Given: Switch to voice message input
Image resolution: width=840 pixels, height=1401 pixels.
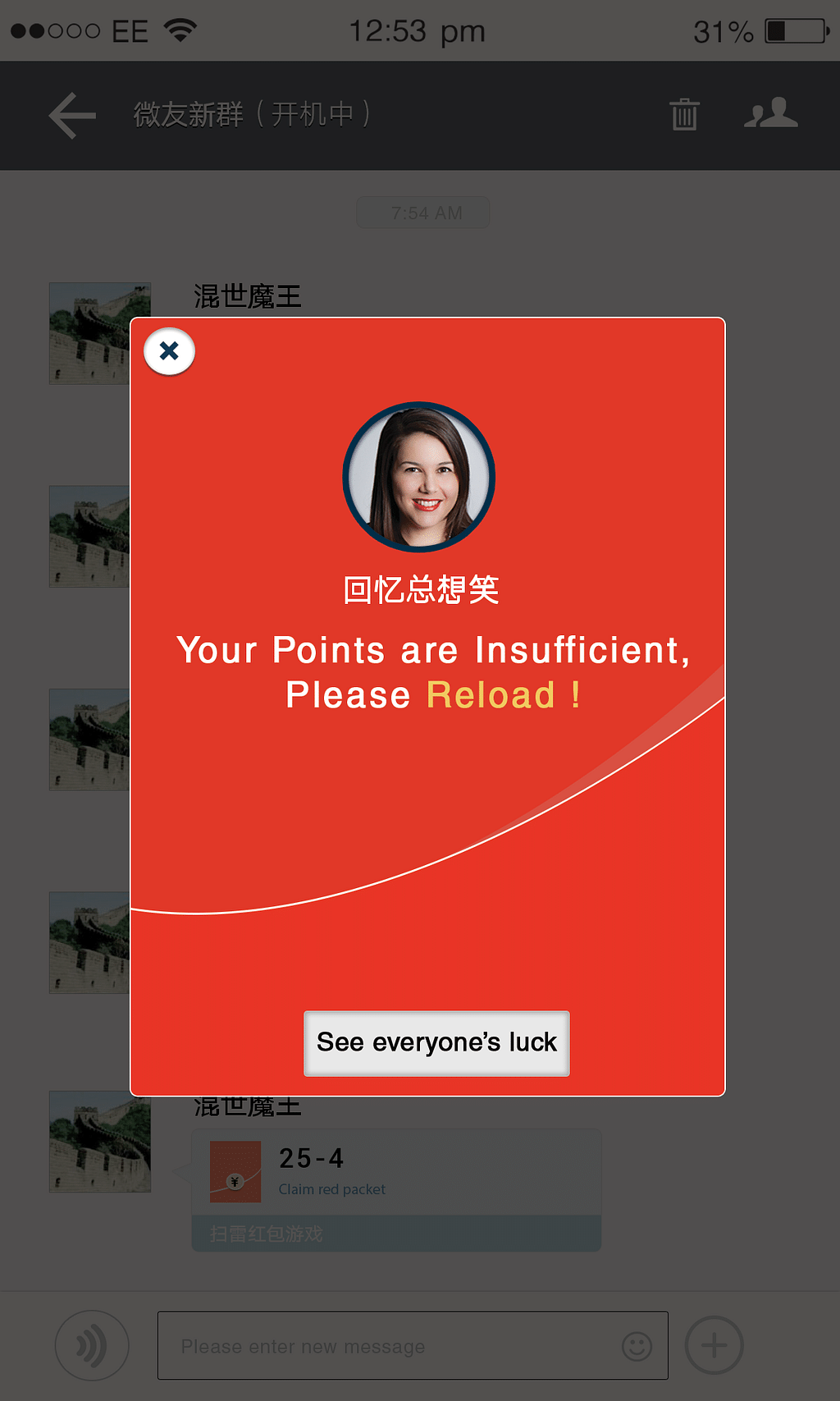Looking at the screenshot, I should (x=92, y=1345).
